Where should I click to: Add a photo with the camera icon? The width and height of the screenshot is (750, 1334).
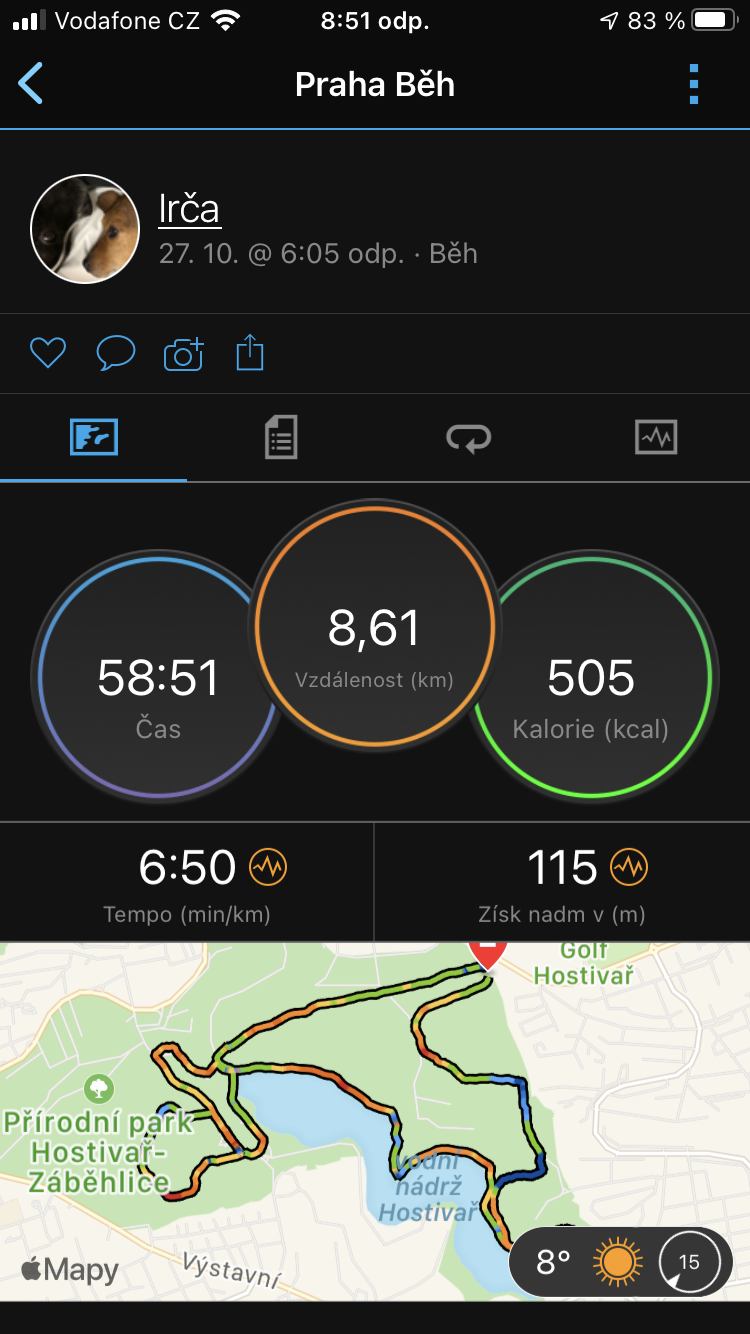(184, 354)
